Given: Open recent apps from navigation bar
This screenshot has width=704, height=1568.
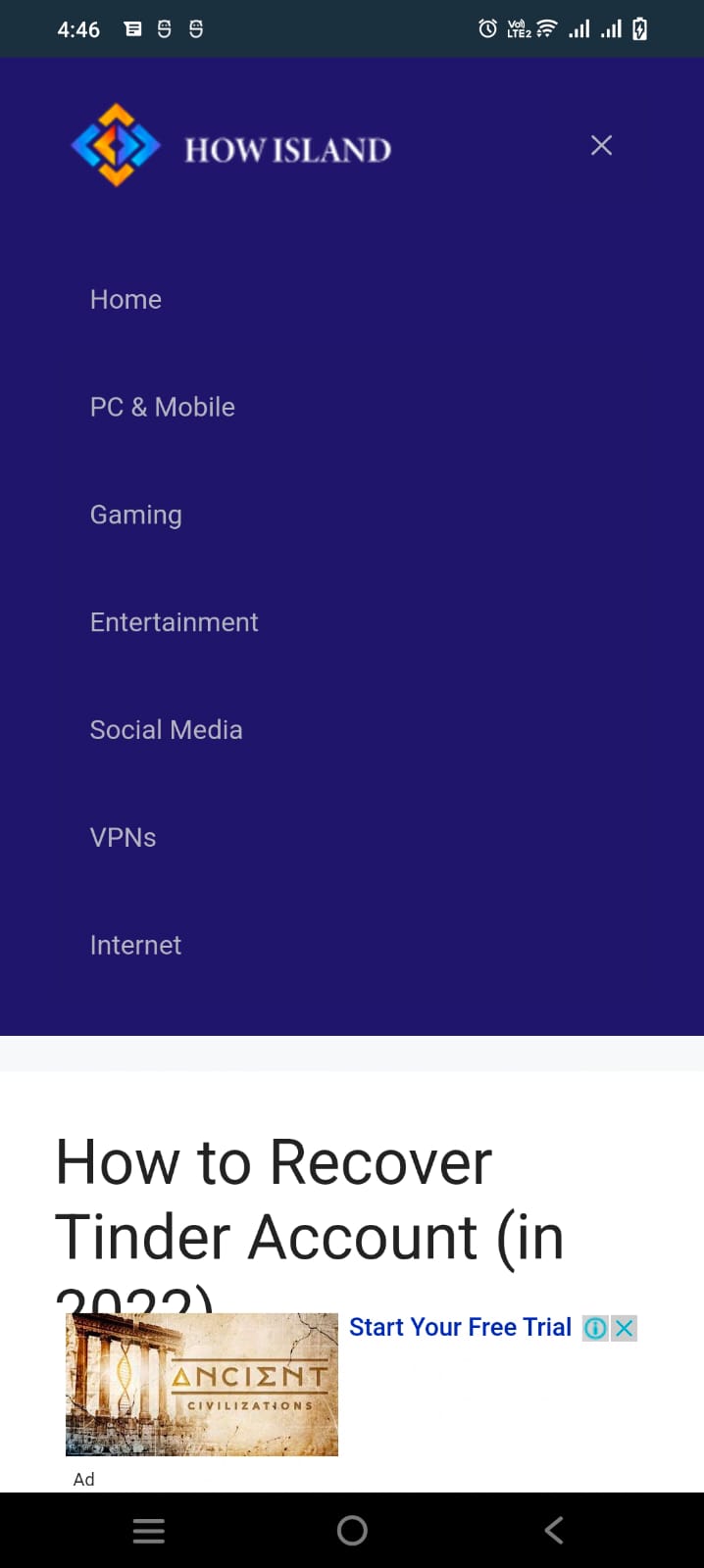Looking at the screenshot, I should tap(149, 1530).
